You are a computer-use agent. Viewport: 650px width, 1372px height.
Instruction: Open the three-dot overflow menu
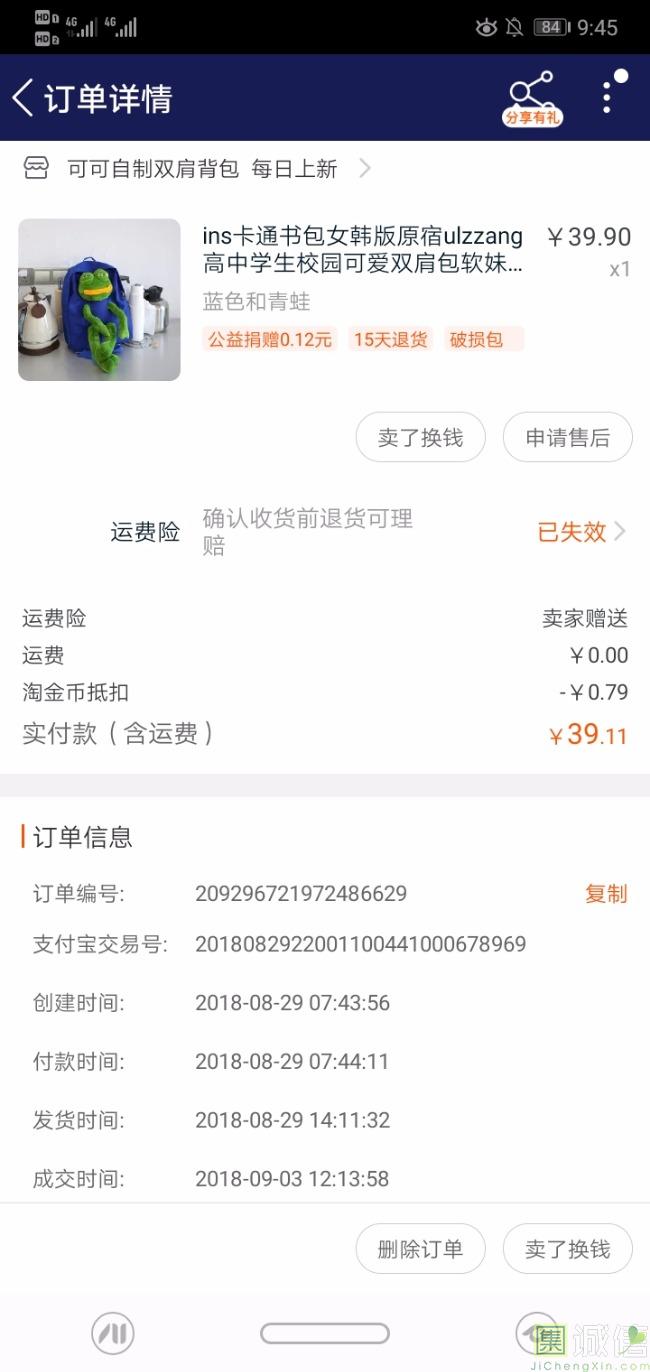tap(607, 97)
